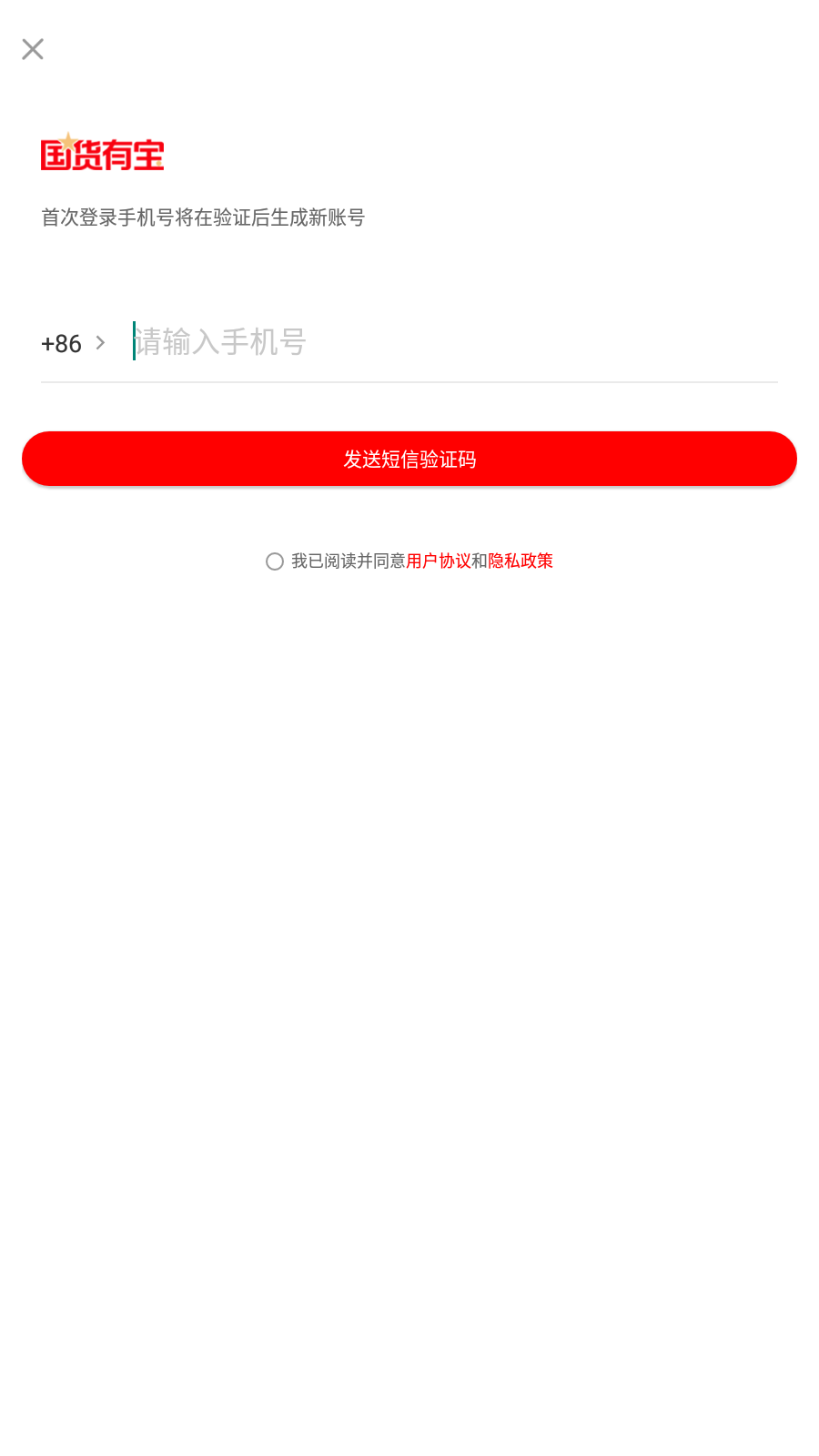Open the 用户协议 agreement link

(440, 561)
